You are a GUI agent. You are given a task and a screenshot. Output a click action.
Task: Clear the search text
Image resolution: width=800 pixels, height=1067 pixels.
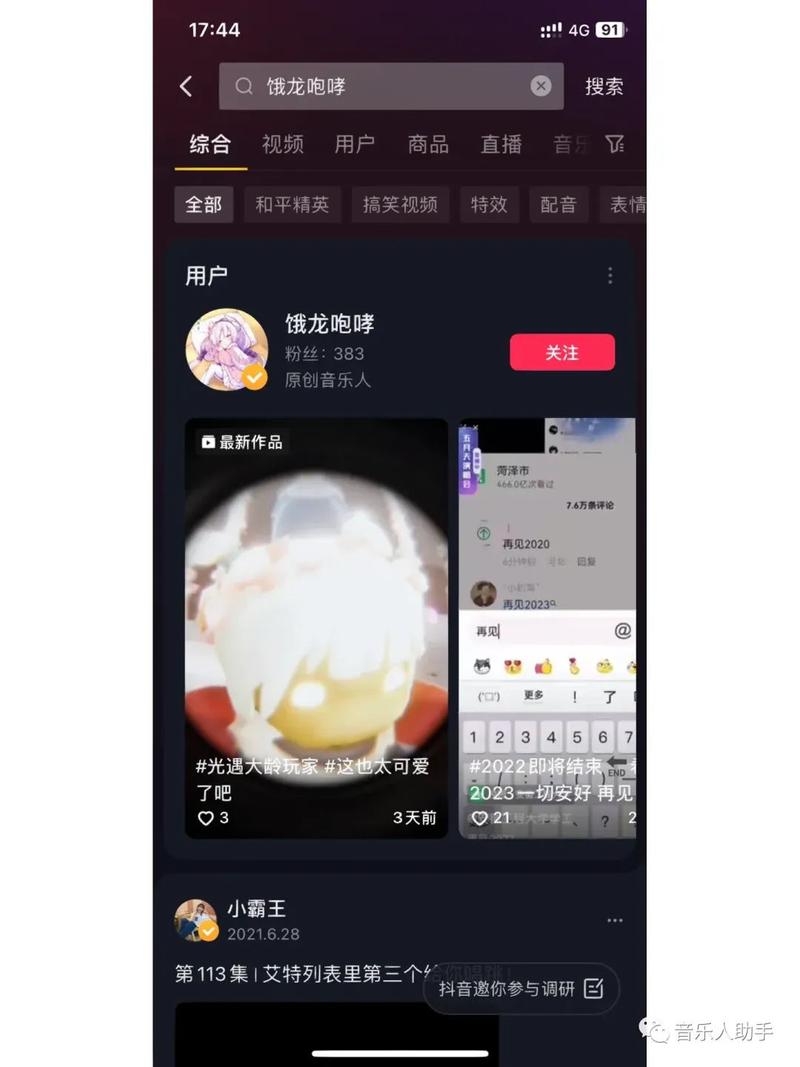click(x=541, y=87)
